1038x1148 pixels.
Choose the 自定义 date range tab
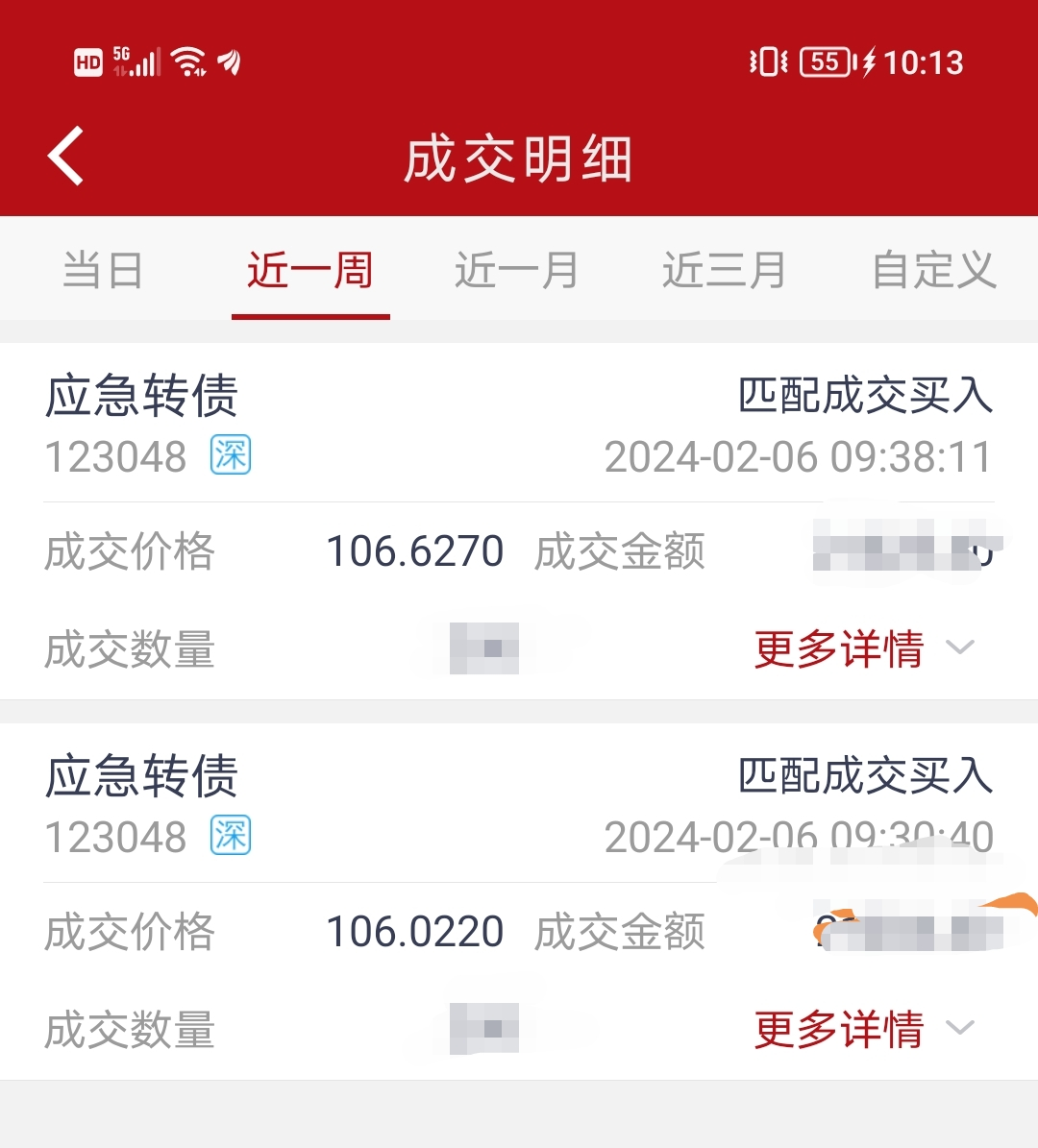click(x=933, y=270)
